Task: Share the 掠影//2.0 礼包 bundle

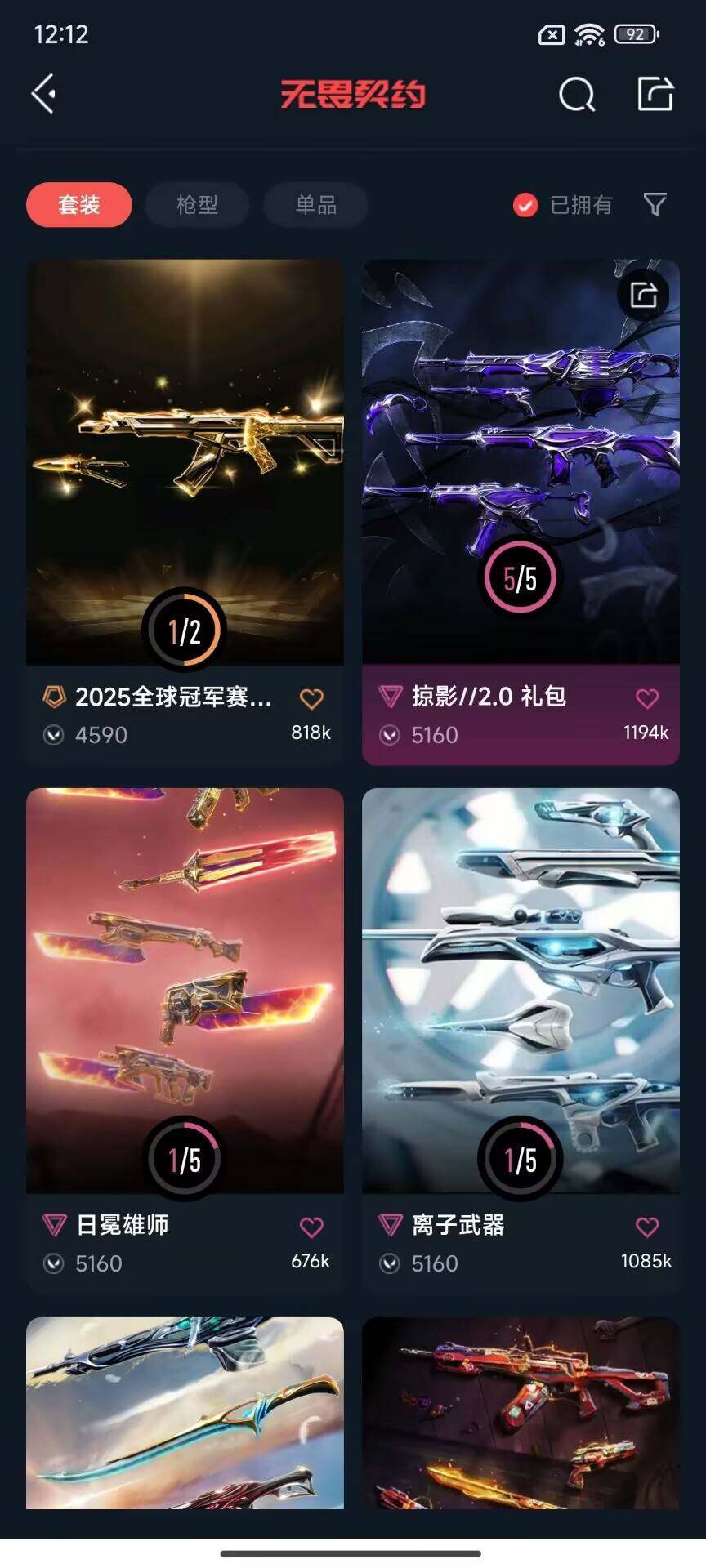Action: [x=643, y=295]
